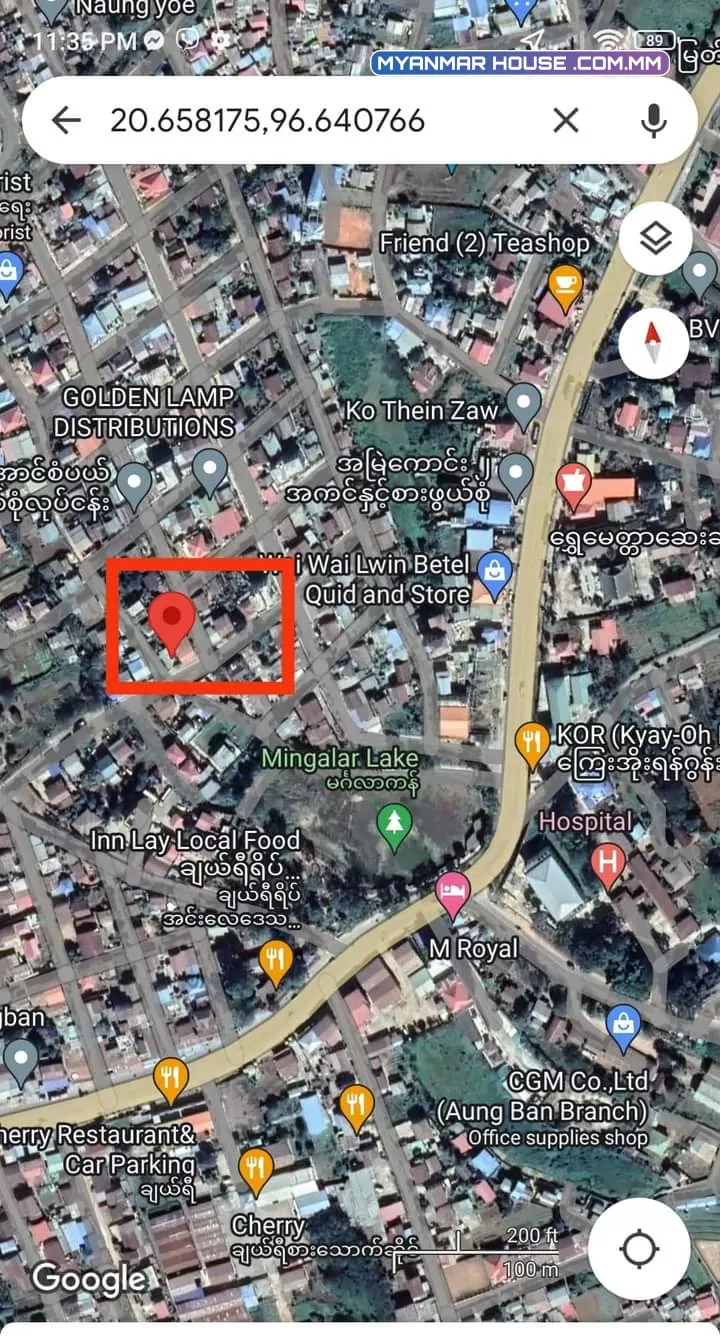
Task: Go back from the search results
Action: [66, 121]
